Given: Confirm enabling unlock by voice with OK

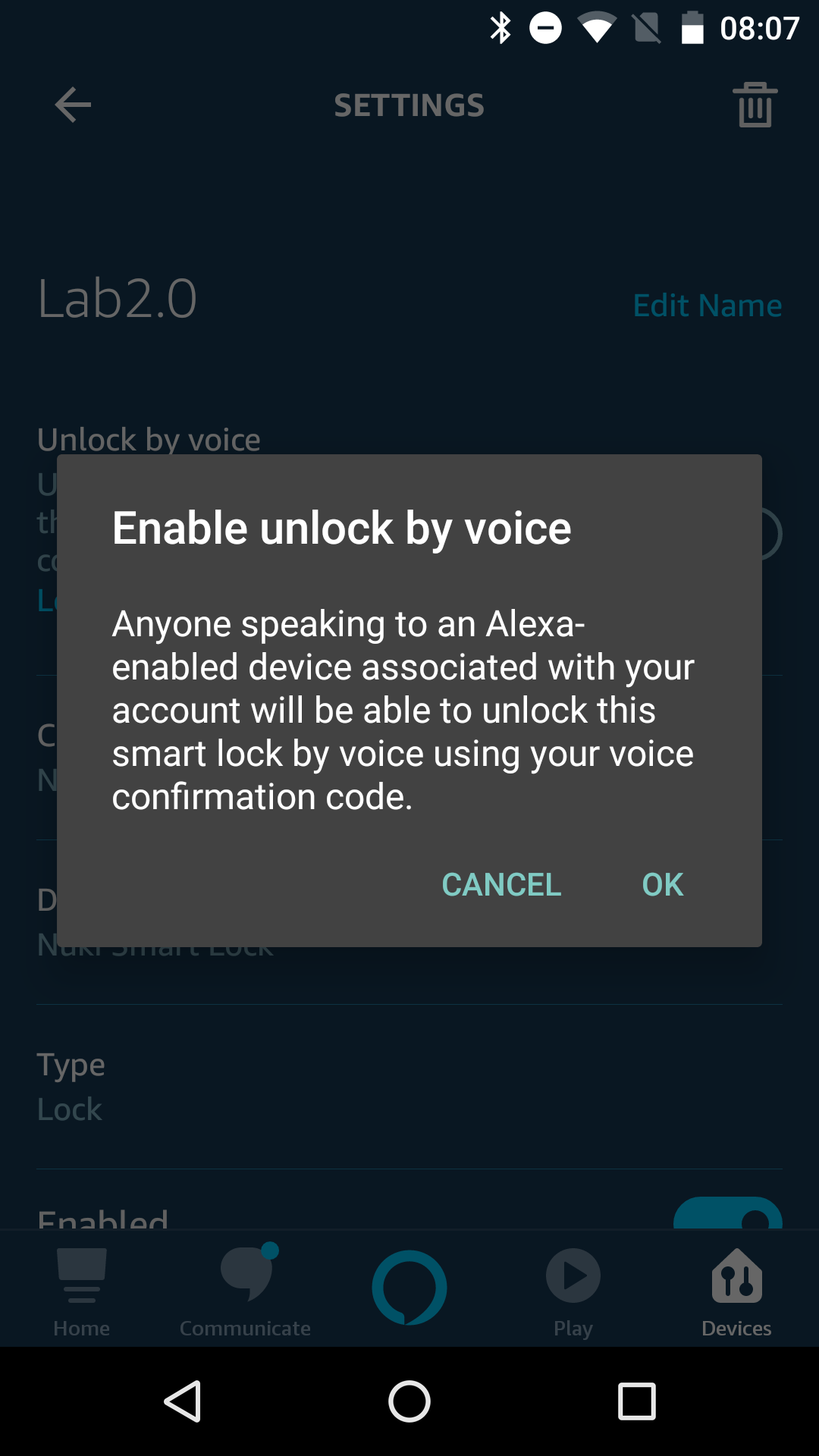Looking at the screenshot, I should click(x=662, y=884).
